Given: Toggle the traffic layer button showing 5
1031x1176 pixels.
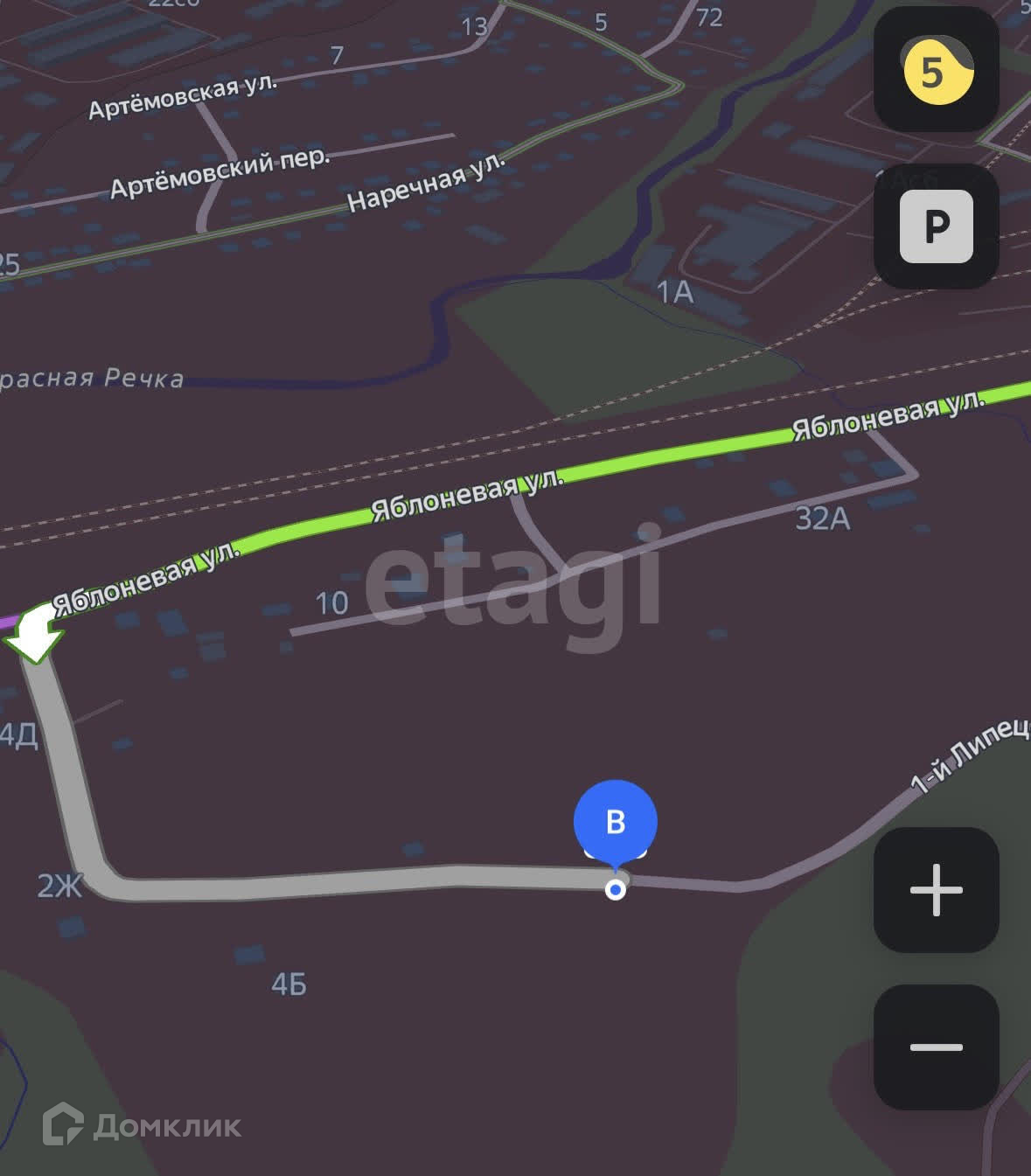Looking at the screenshot, I should pyautogui.click(x=936, y=70).
